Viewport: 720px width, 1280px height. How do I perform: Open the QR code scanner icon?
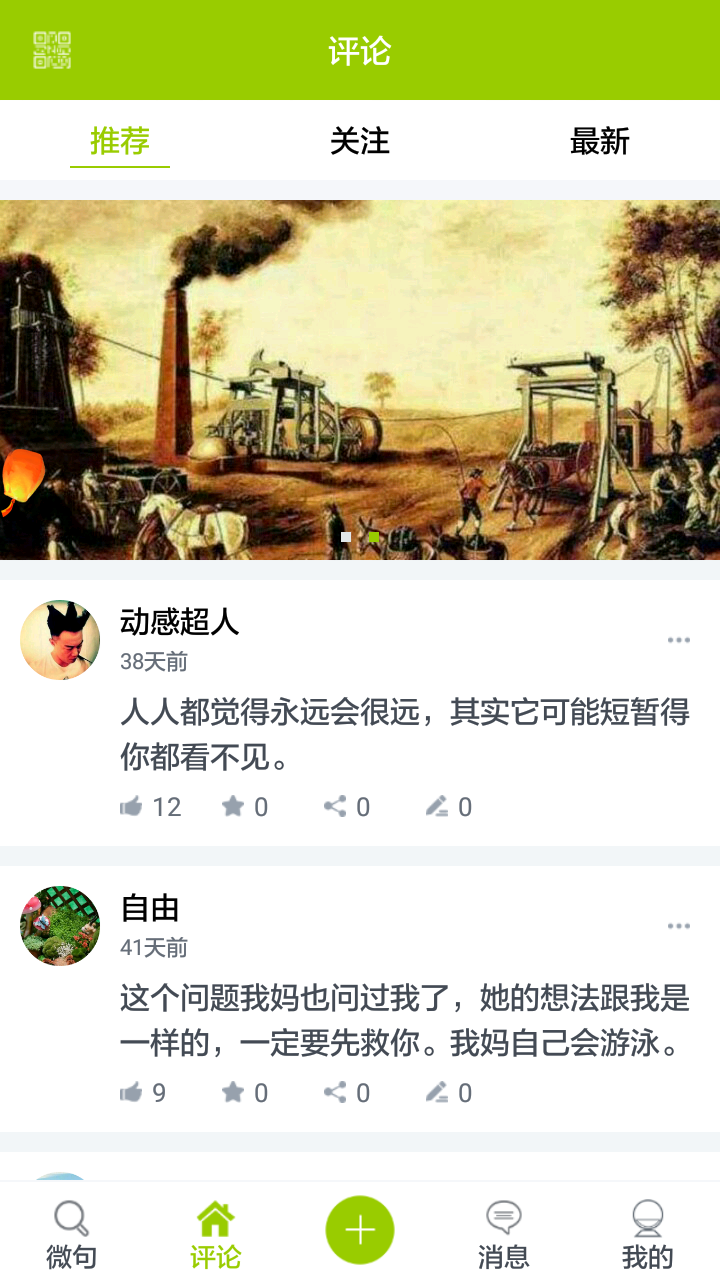(x=52, y=50)
